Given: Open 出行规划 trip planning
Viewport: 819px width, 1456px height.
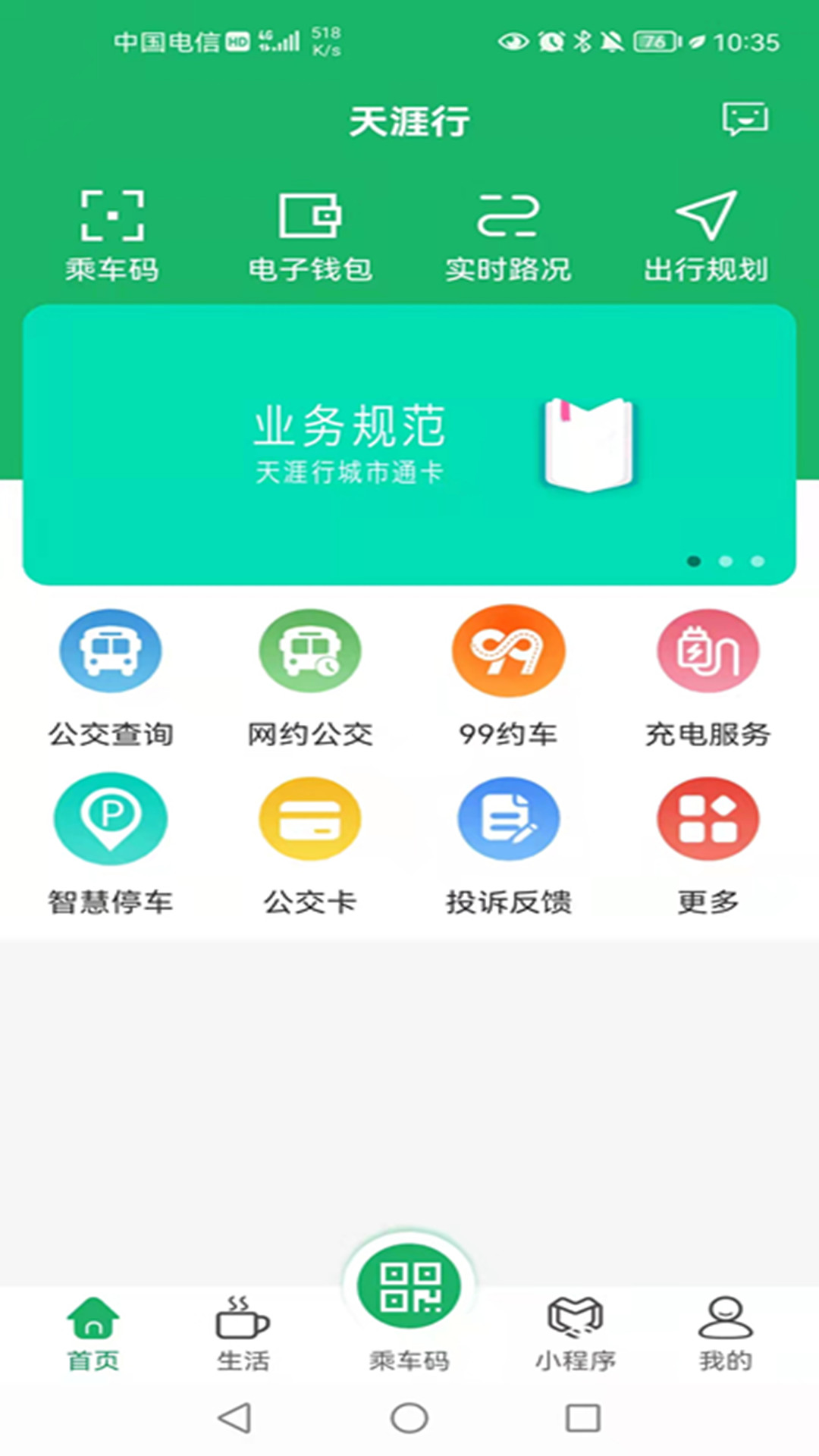Looking at the screenshot, I should click(705, 231).
